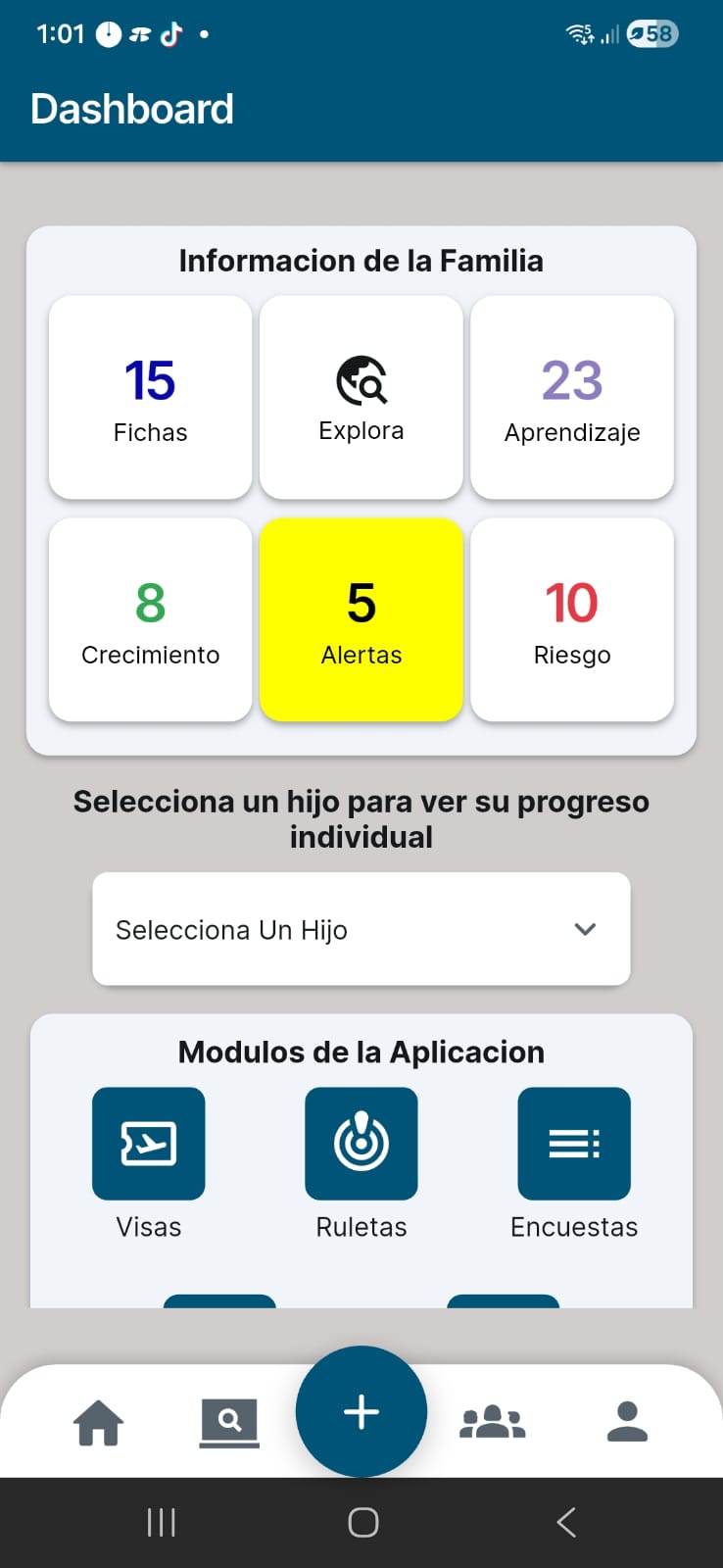This screenshot has width=723, height=1568.
Task: Select the Ruletas module icon
Action: click(x=361, y=1144)
